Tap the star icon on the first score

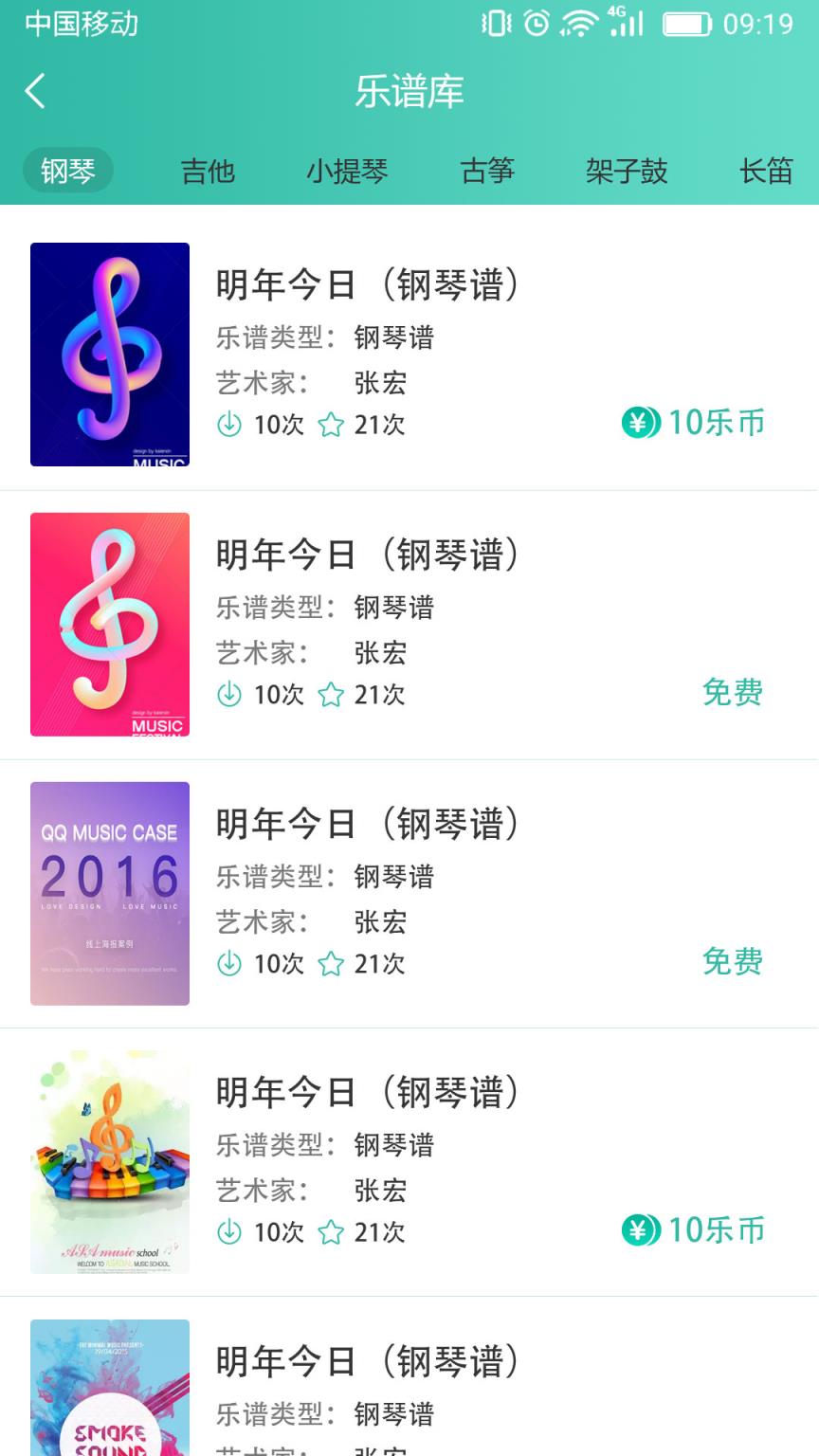[331, 425]
